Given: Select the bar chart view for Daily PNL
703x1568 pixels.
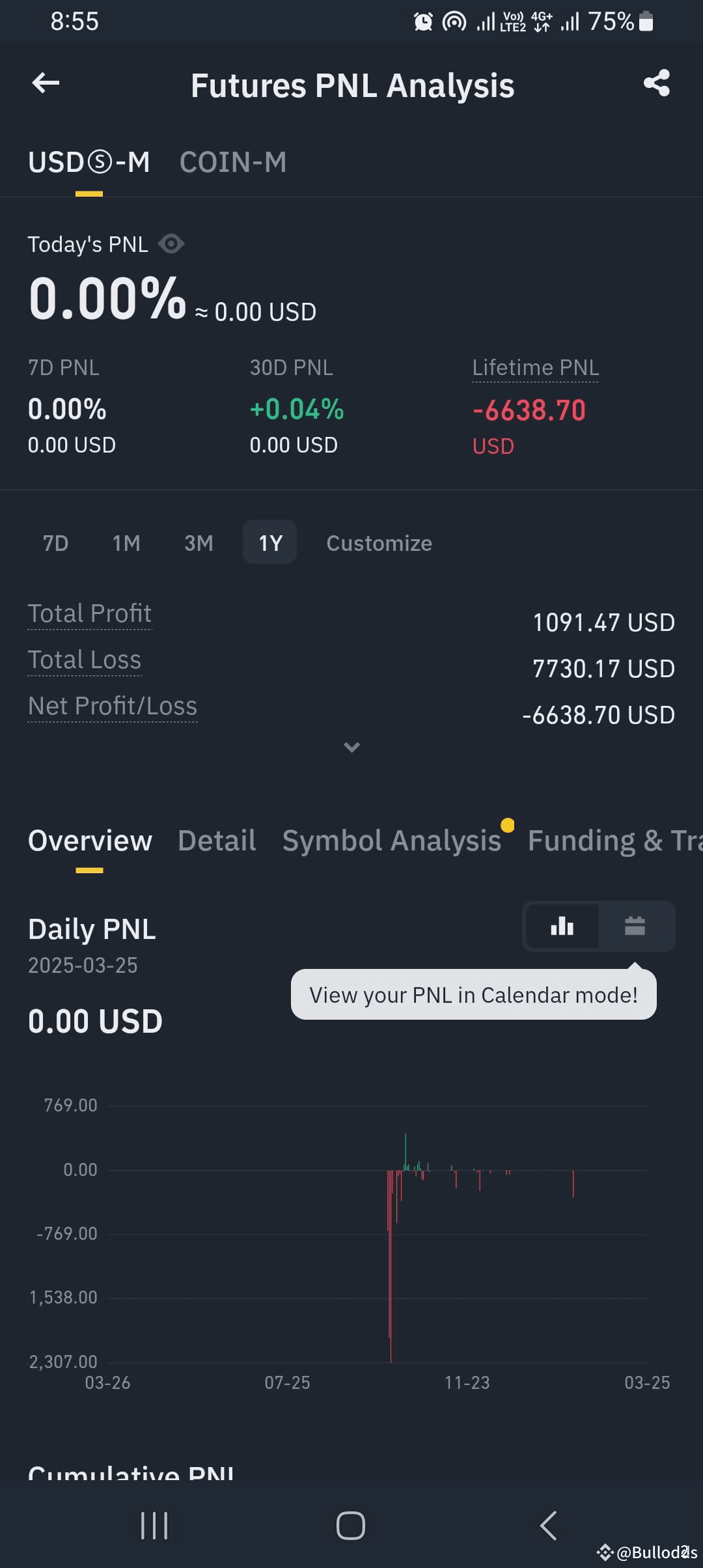Looking at the screenshot, I should tap(562, 926).
